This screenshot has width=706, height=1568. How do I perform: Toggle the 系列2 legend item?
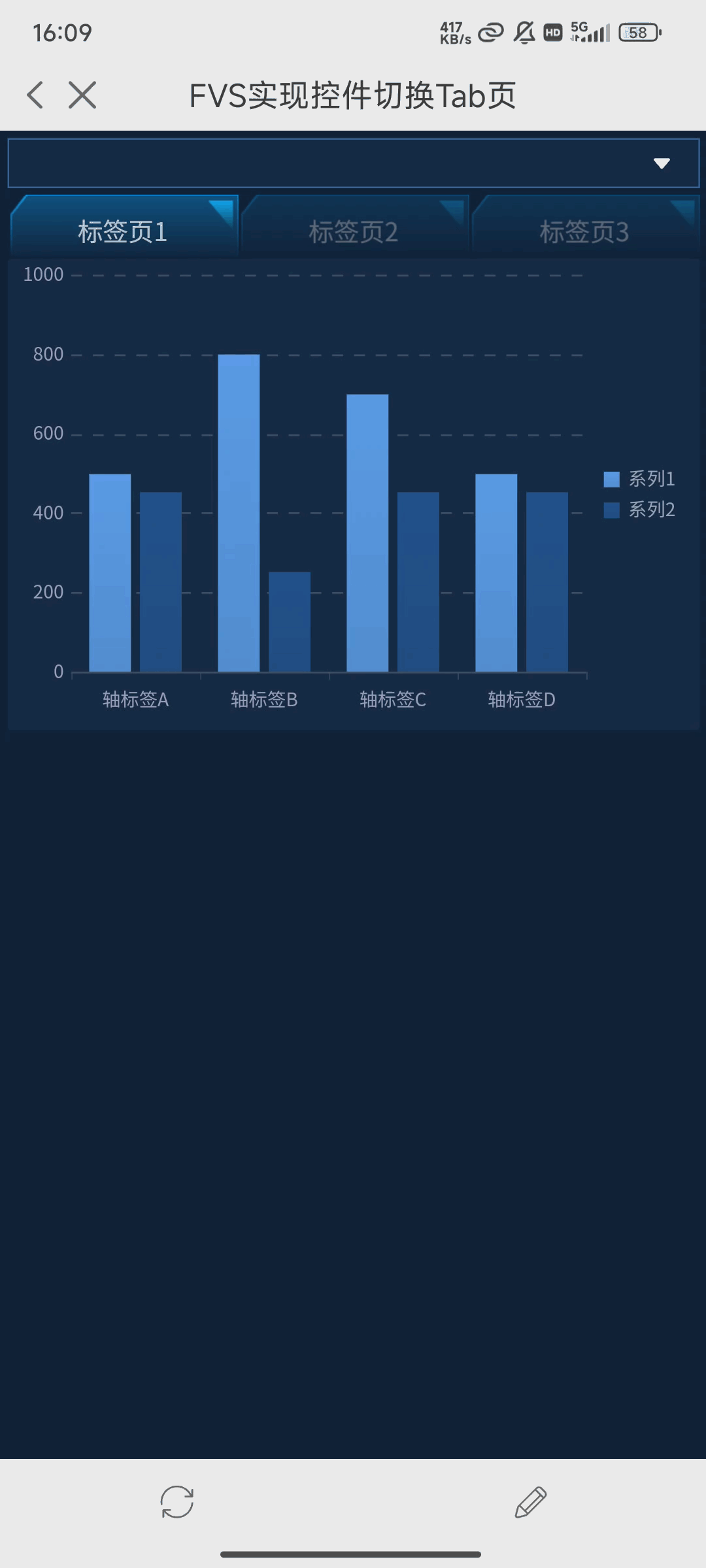point(639,510)
